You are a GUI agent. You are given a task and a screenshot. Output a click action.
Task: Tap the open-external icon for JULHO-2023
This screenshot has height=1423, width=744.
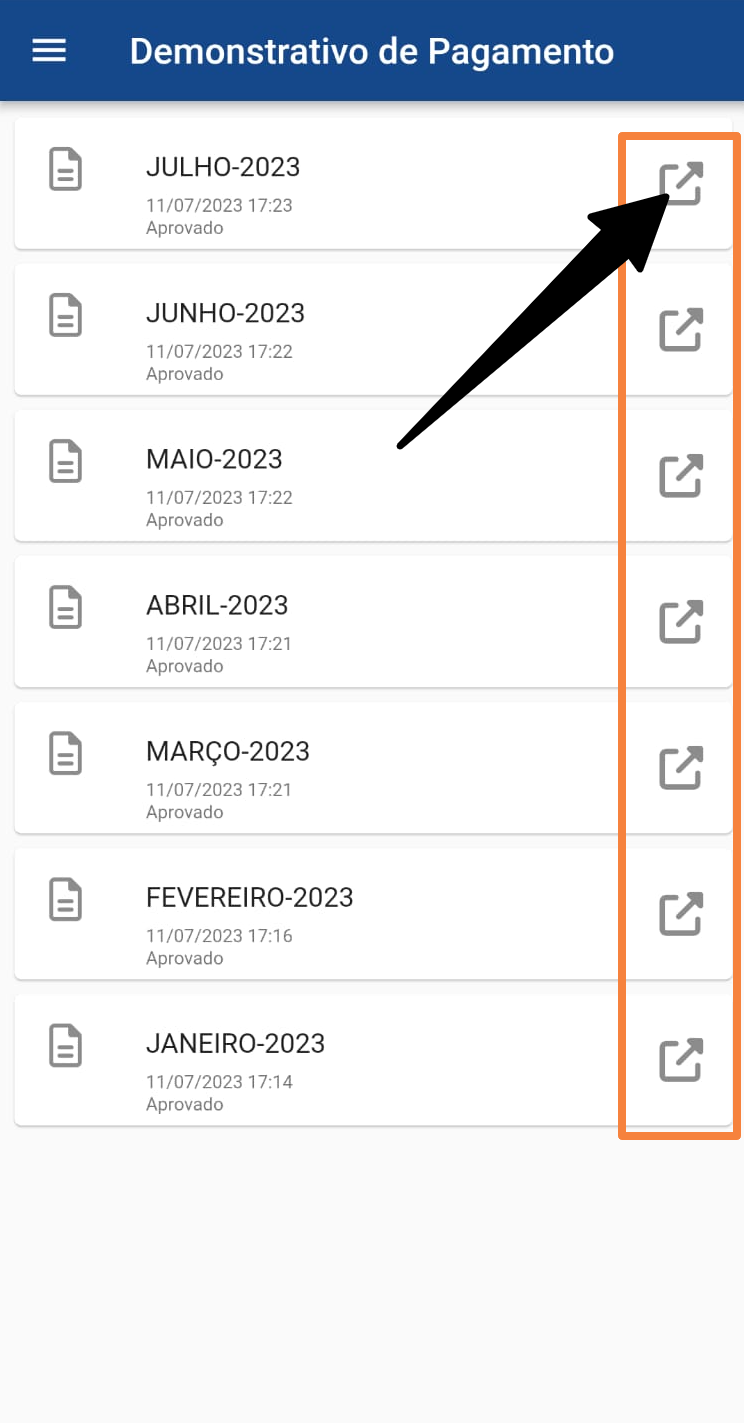coord(681,184)
